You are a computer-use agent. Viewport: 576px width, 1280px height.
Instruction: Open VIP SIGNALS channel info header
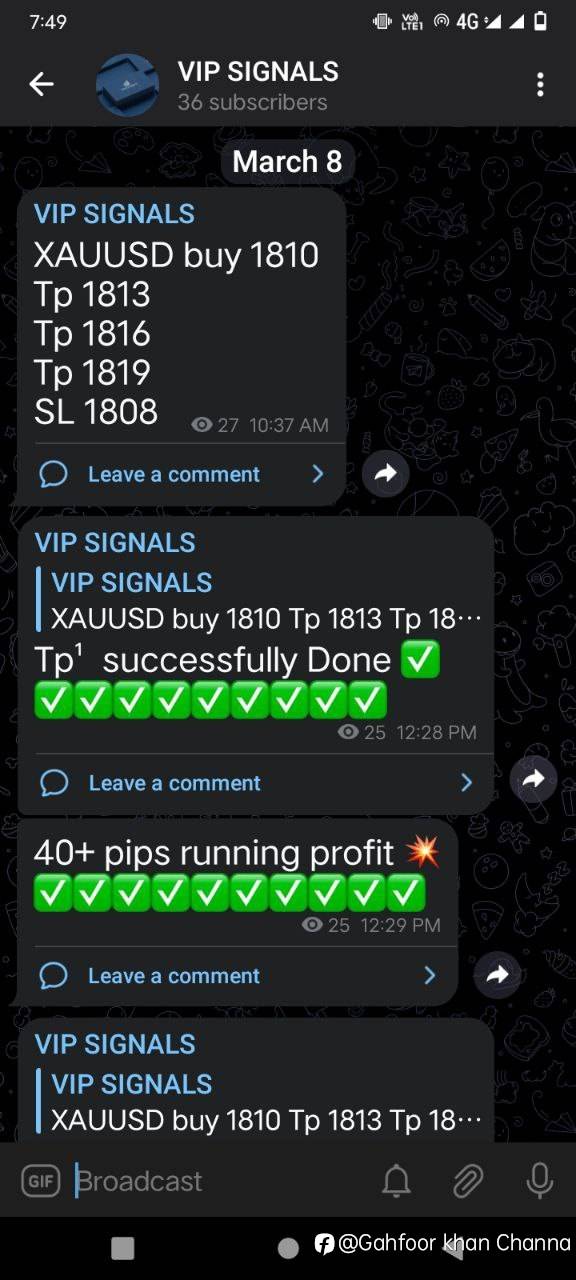258,85
